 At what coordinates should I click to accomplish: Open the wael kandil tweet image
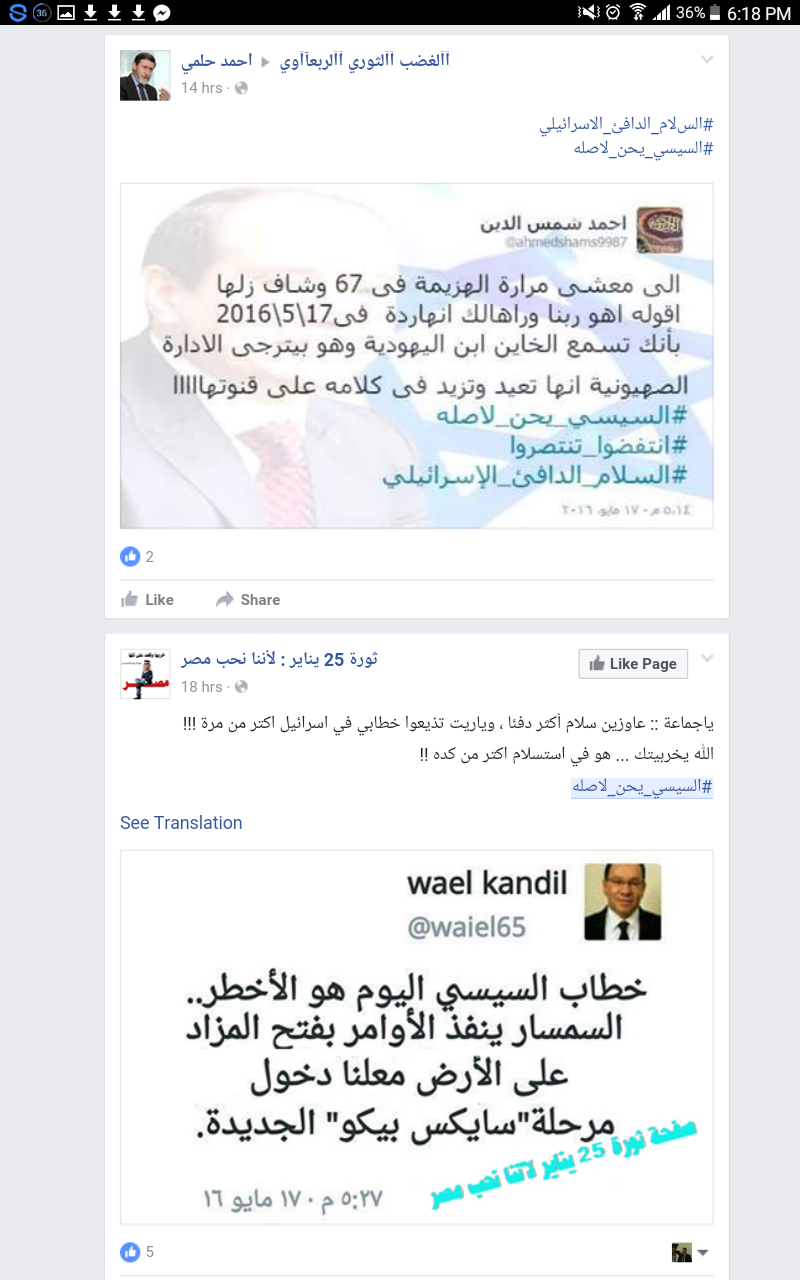tap(417, 1037)
